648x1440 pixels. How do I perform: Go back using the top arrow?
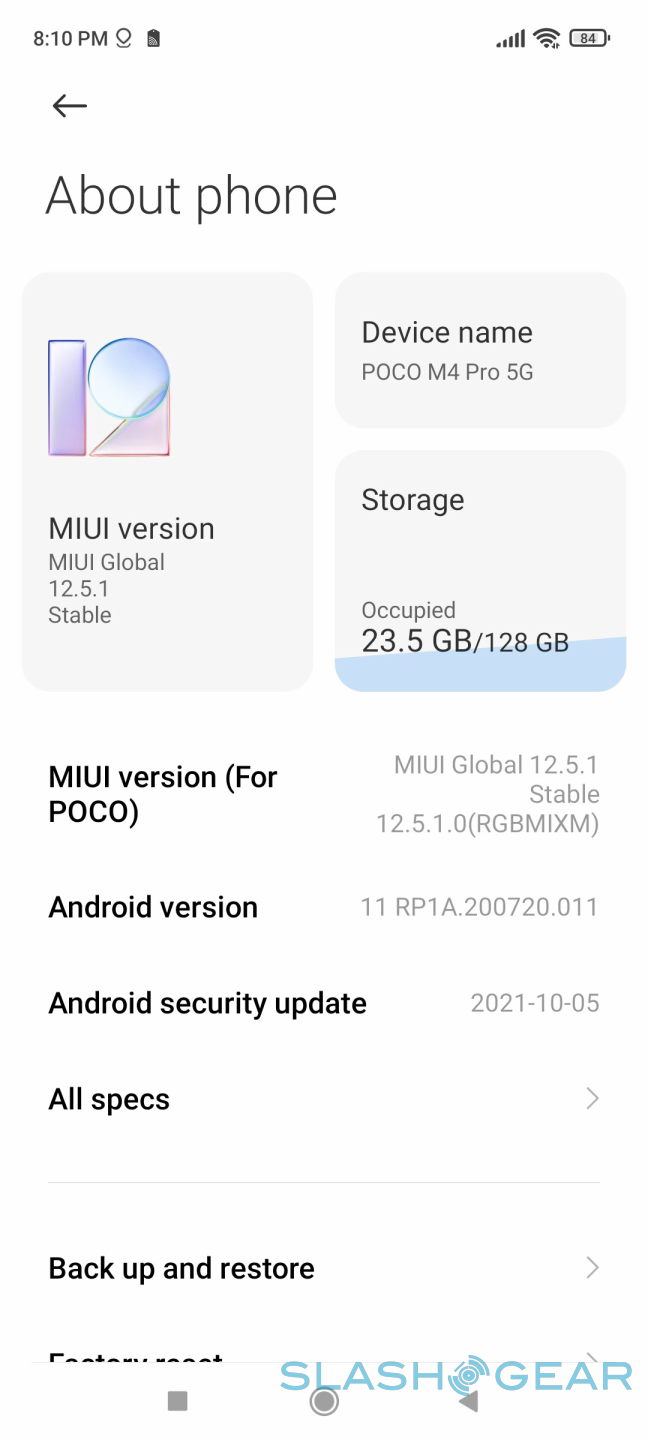tap(70, 106)
